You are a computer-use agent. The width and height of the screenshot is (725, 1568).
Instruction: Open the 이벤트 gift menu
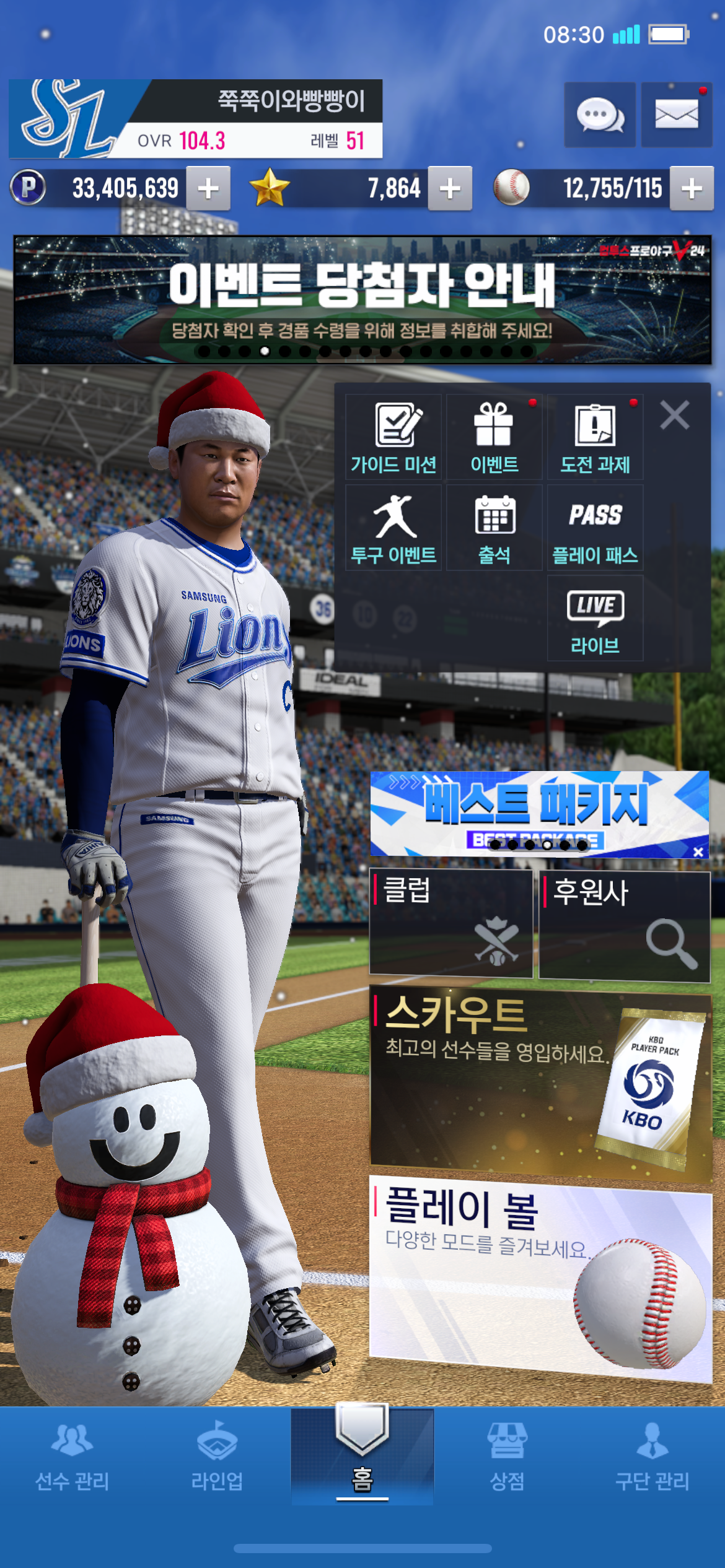coord(494,437)
